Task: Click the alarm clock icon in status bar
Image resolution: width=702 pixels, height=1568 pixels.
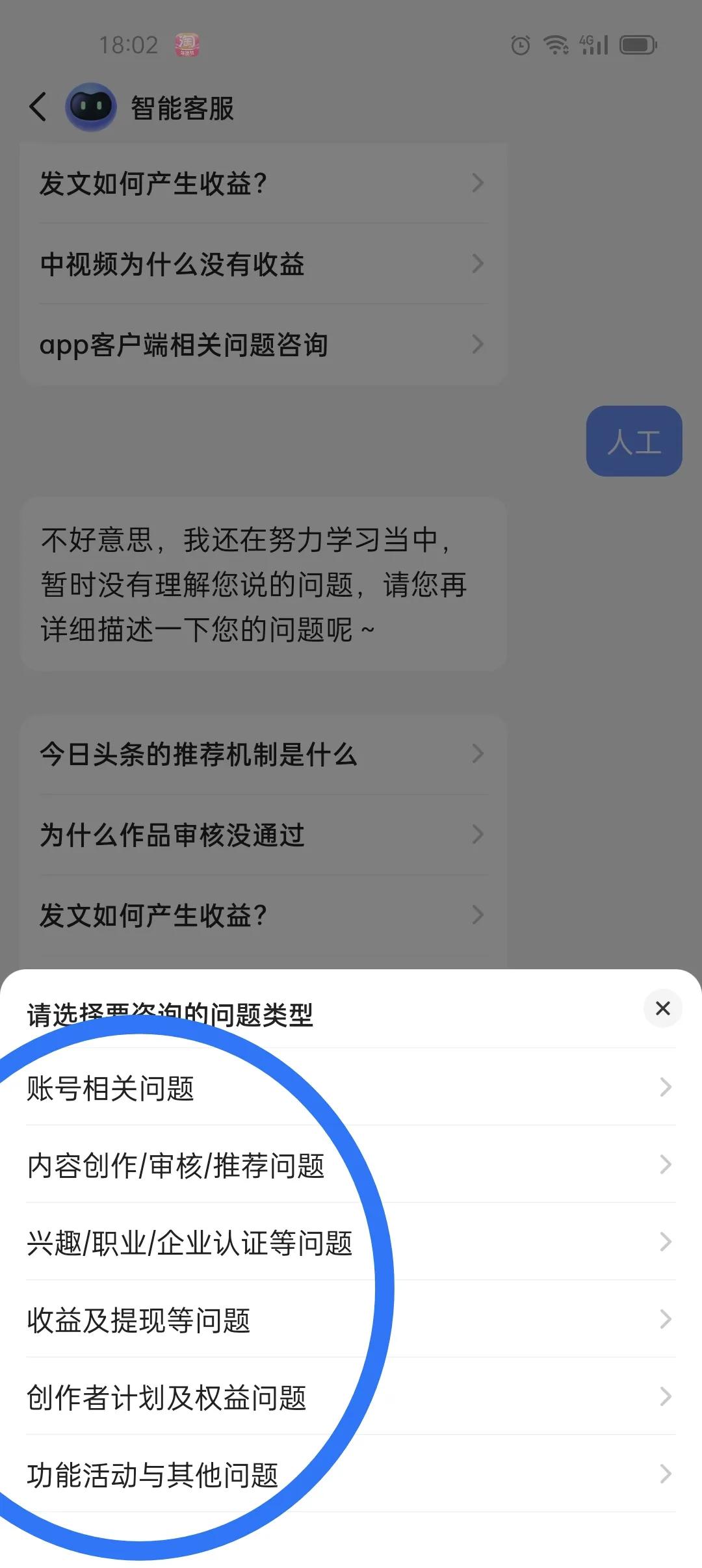Action: [x=520, y=46]
